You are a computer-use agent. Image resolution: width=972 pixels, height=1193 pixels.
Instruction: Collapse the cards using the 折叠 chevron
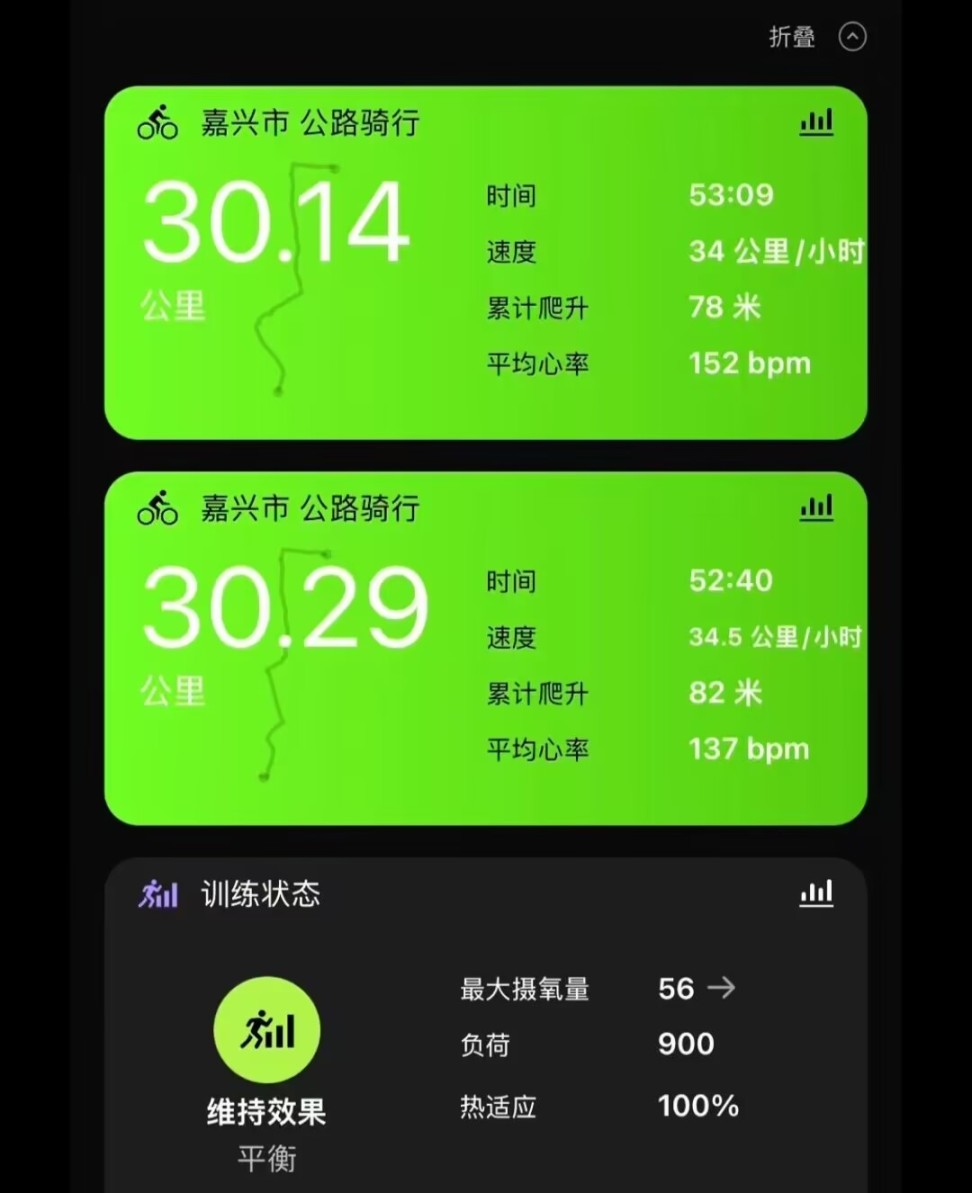(x=852, y=37)
